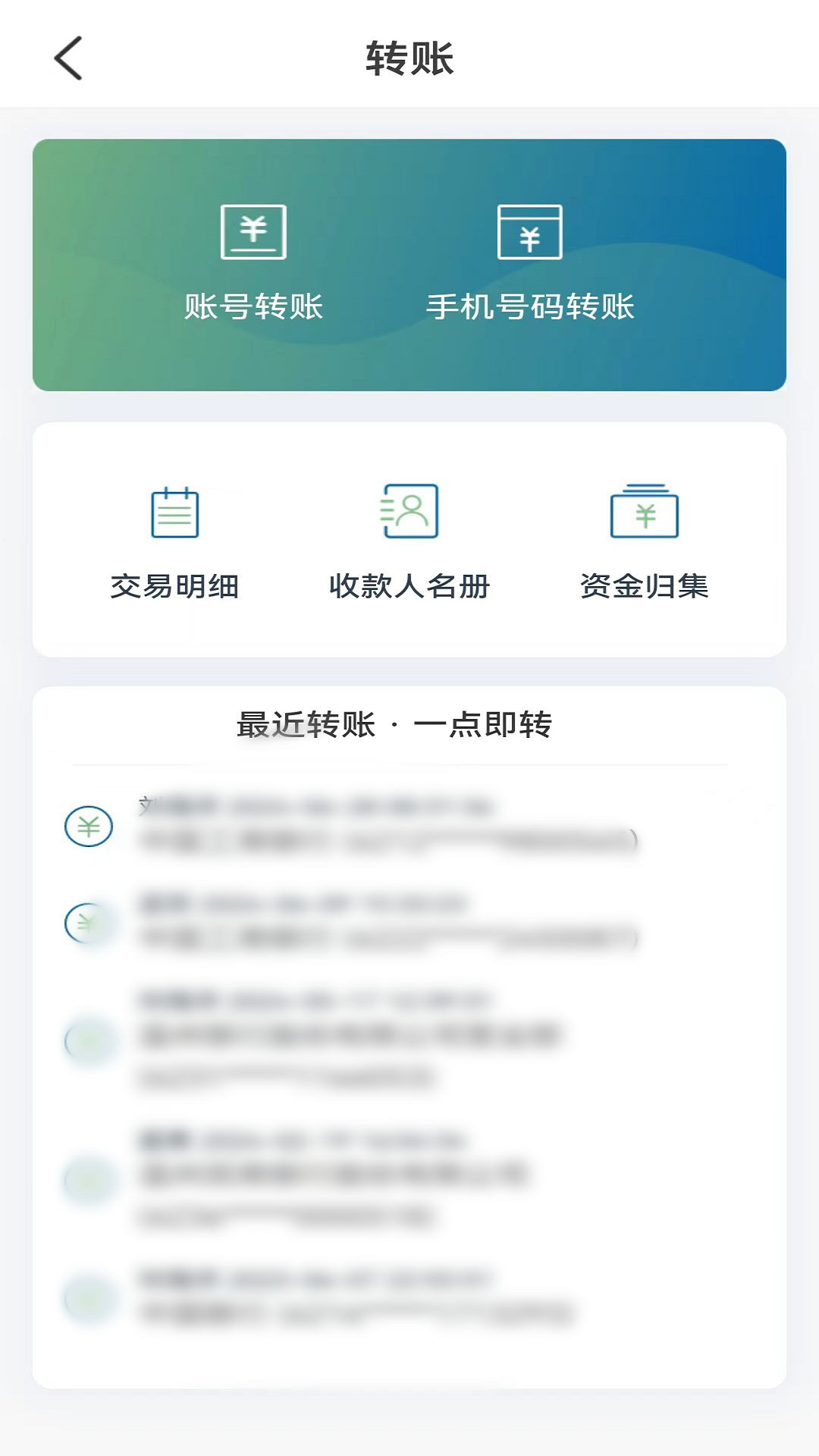Open 资金归集 fund collection
This screenshot has height=1456, width=819.
pos(644,541)
